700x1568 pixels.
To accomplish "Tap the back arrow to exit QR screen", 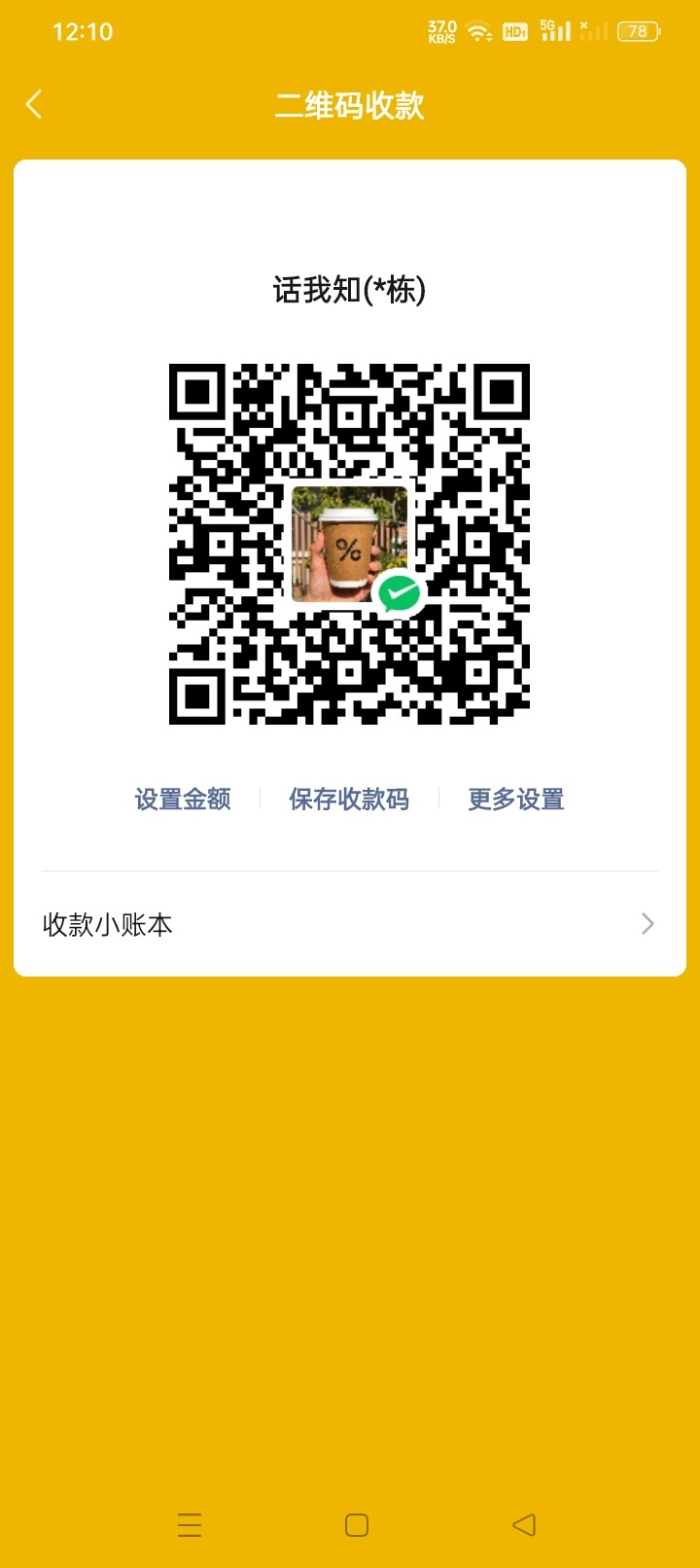I will 34,103.
